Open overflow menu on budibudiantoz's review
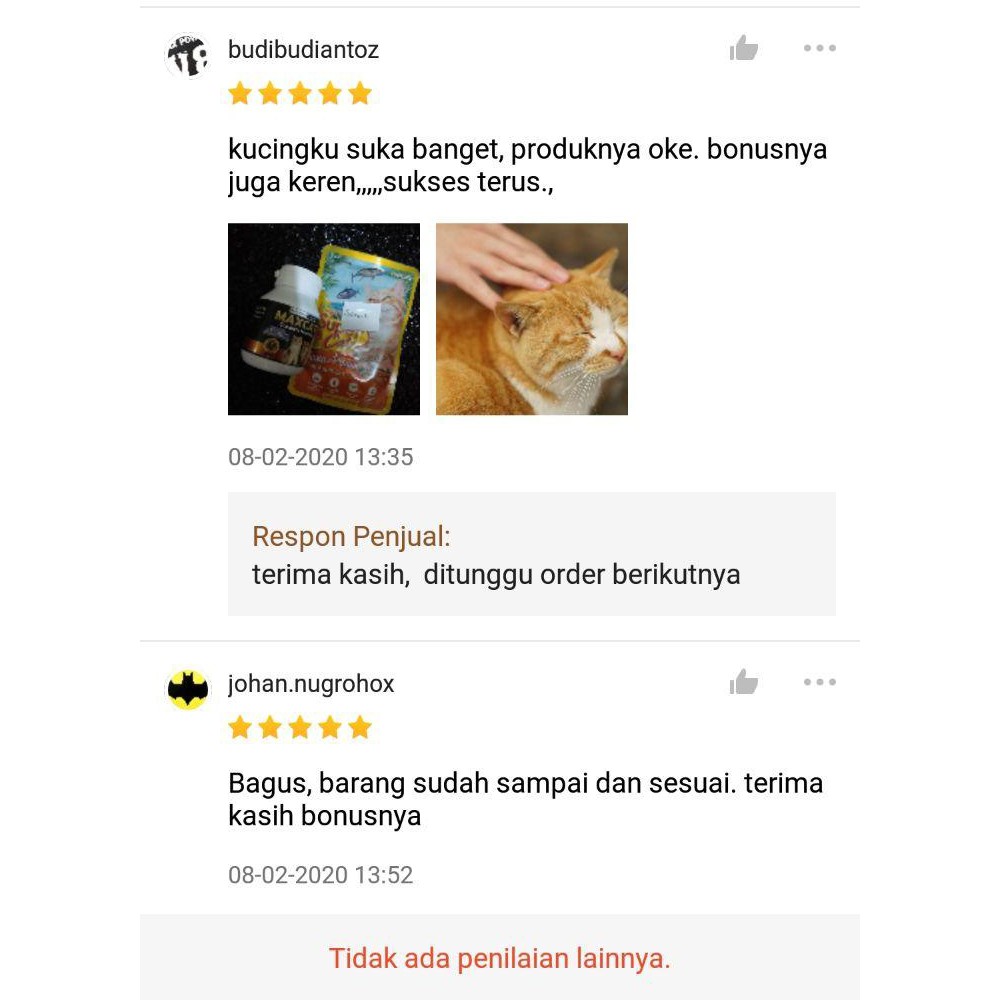The image size is (1000, 1000). click(x=819, y=48)
